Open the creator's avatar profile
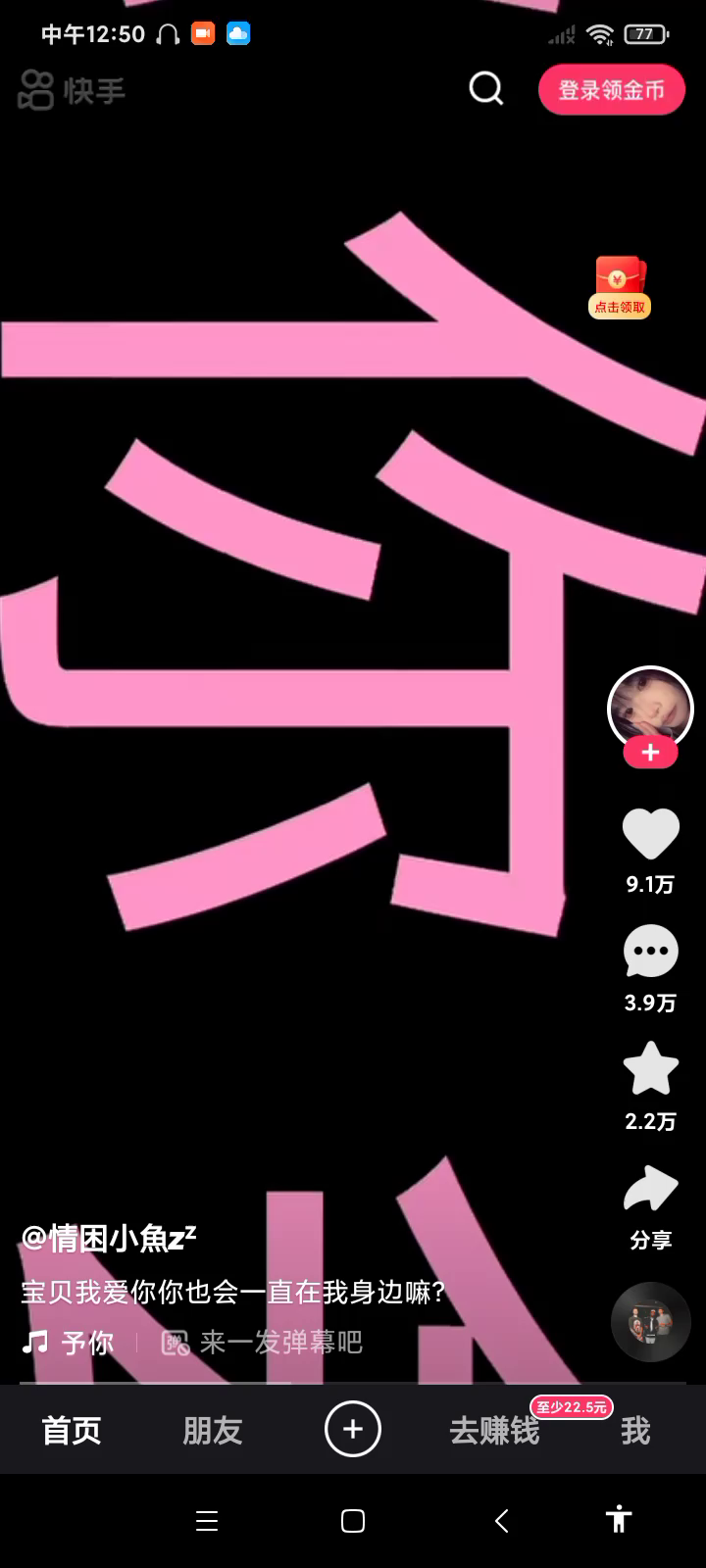This screenshot has width=706, height=1568. [x=650, y=708]
